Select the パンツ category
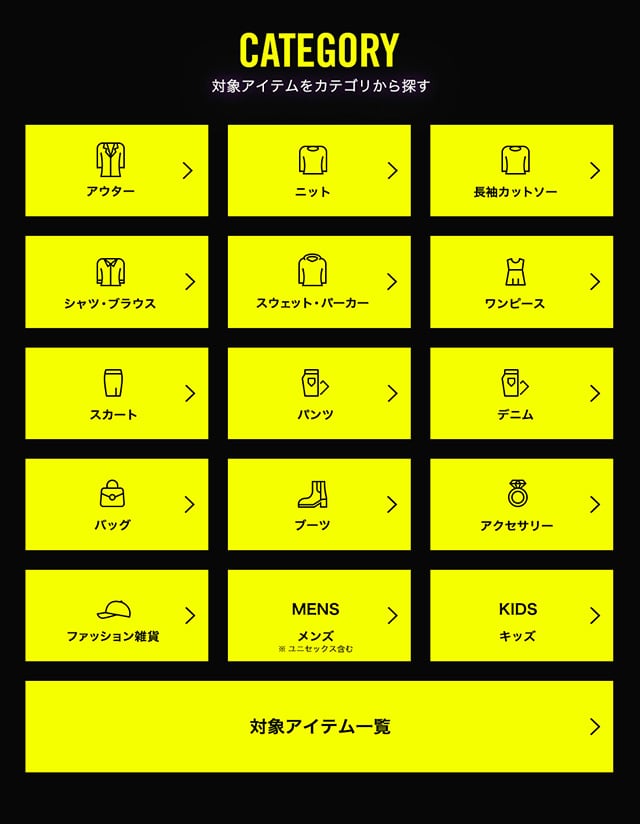Image resolution: width=640 pixels, height=824 pixels. point(319,393)
